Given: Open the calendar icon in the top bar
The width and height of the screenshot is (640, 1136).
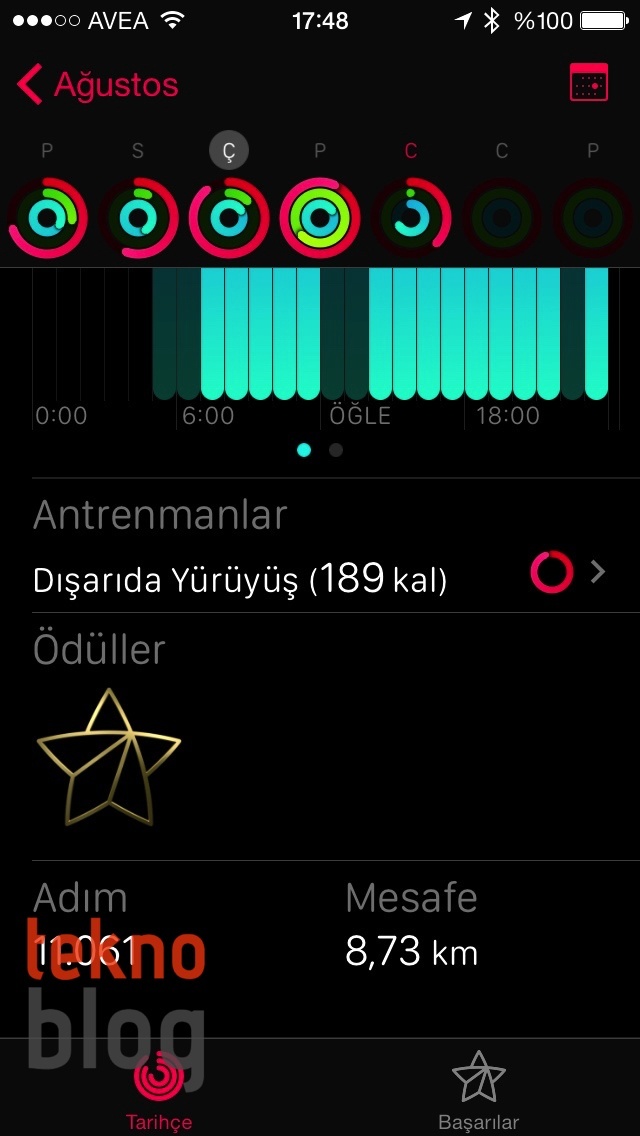Looking at the screenshot, I should point(588,84).
